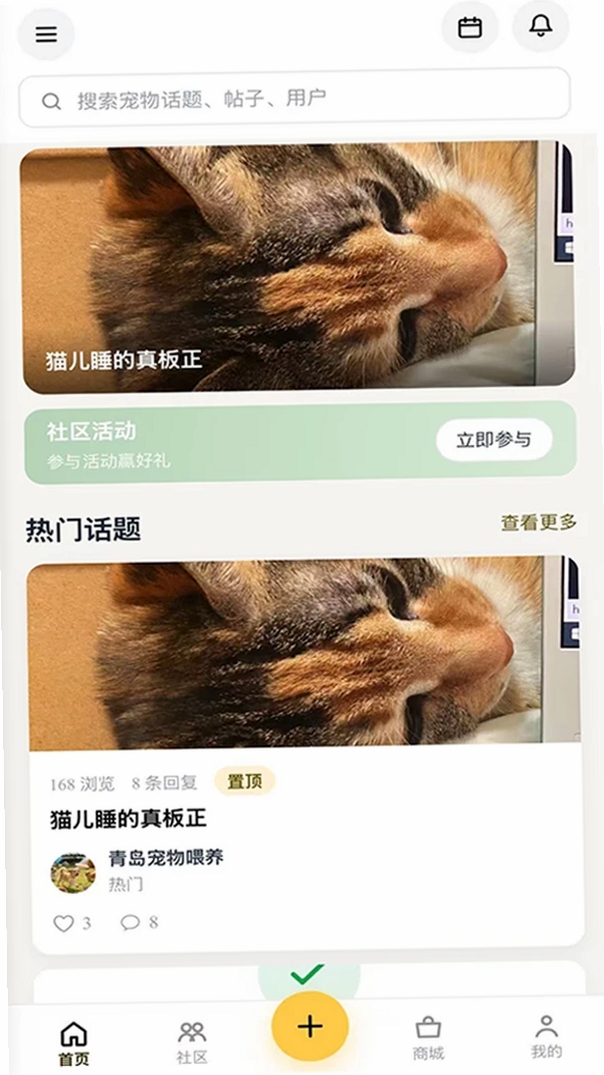604x1075 pixels.
Task: Open 查看更多 for hot topics
Action: pyautogui.click(x=539, y=522)
